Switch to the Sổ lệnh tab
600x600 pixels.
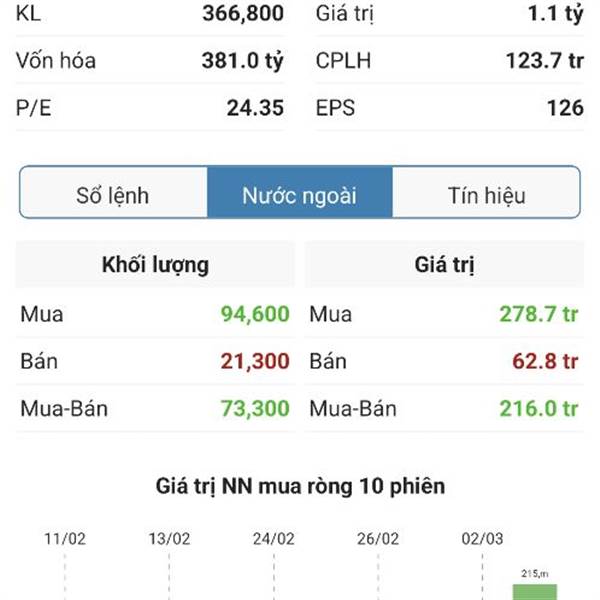coord(113,194)
